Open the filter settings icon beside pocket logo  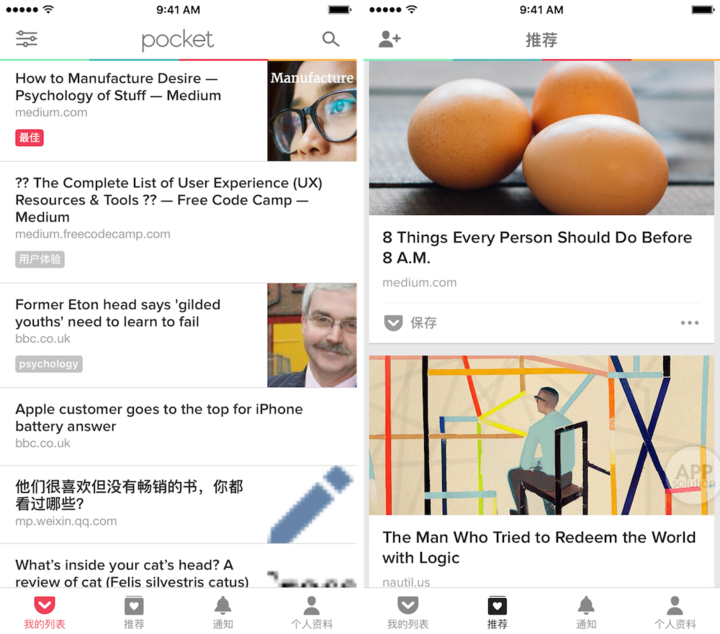point(27,39)
